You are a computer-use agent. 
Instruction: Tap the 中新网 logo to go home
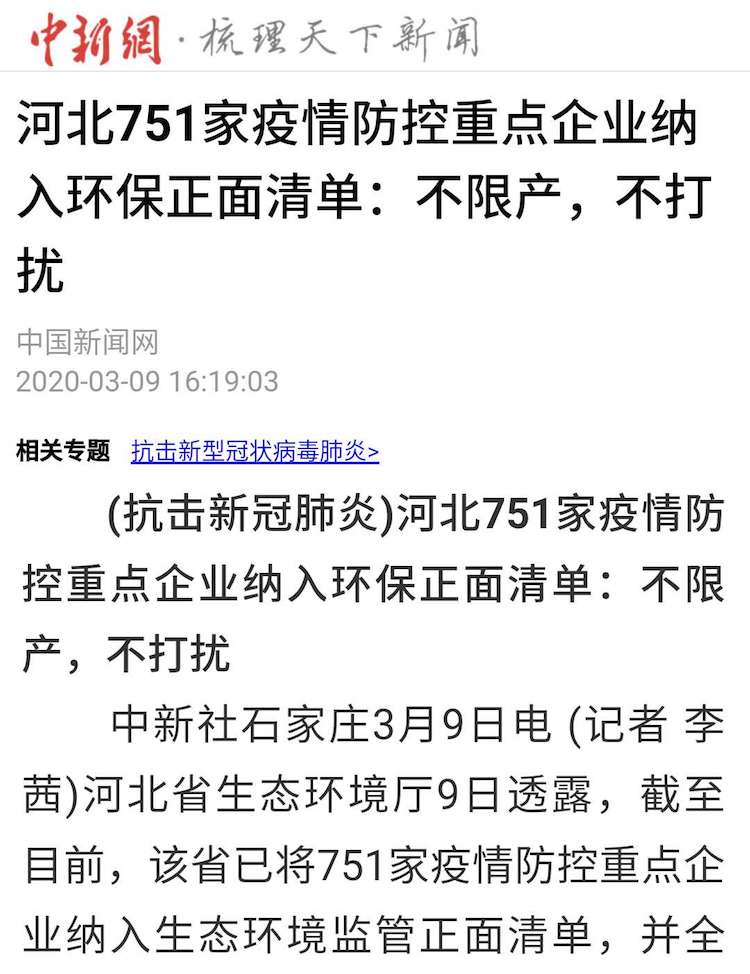(95, 37)
